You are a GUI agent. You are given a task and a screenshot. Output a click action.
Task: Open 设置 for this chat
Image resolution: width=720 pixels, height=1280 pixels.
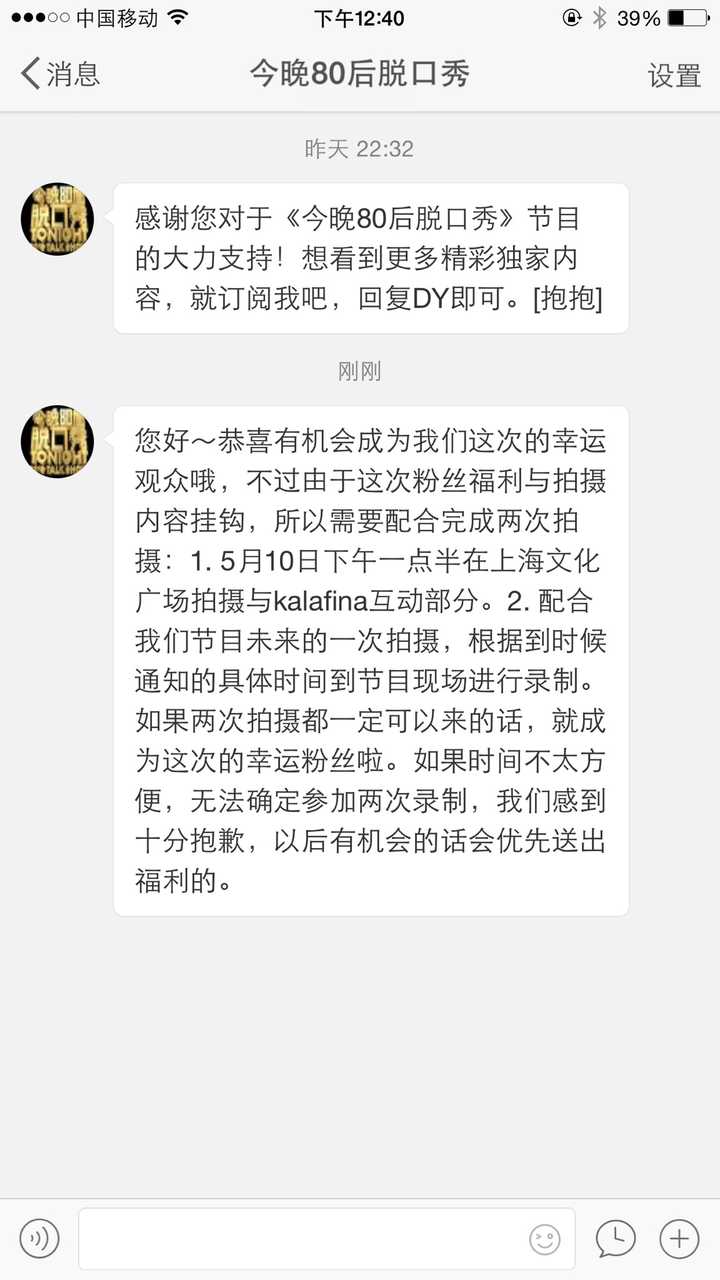coord(674,76)
